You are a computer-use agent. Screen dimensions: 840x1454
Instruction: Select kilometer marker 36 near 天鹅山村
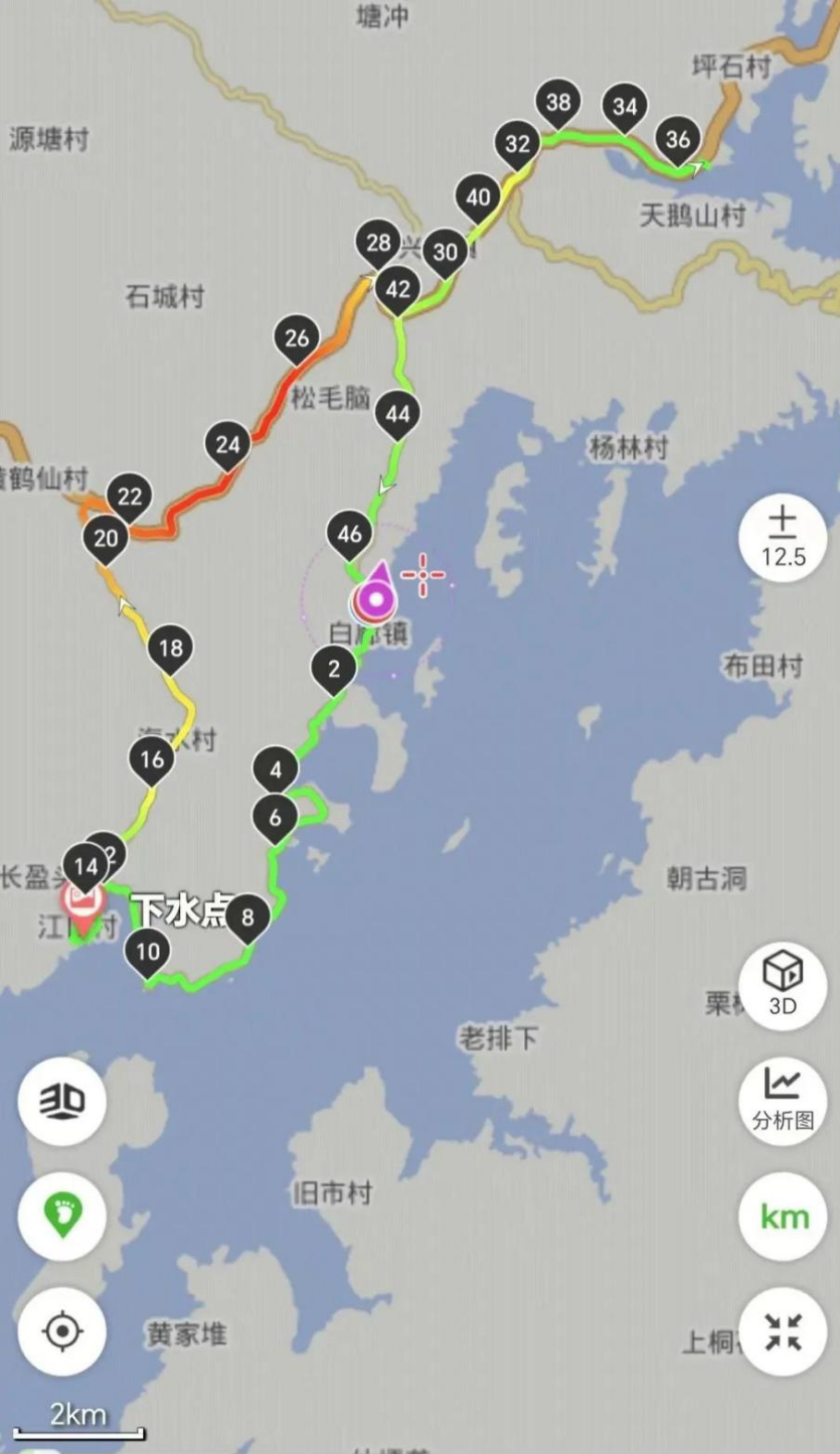pyautogui.click(x=677, y=137)
